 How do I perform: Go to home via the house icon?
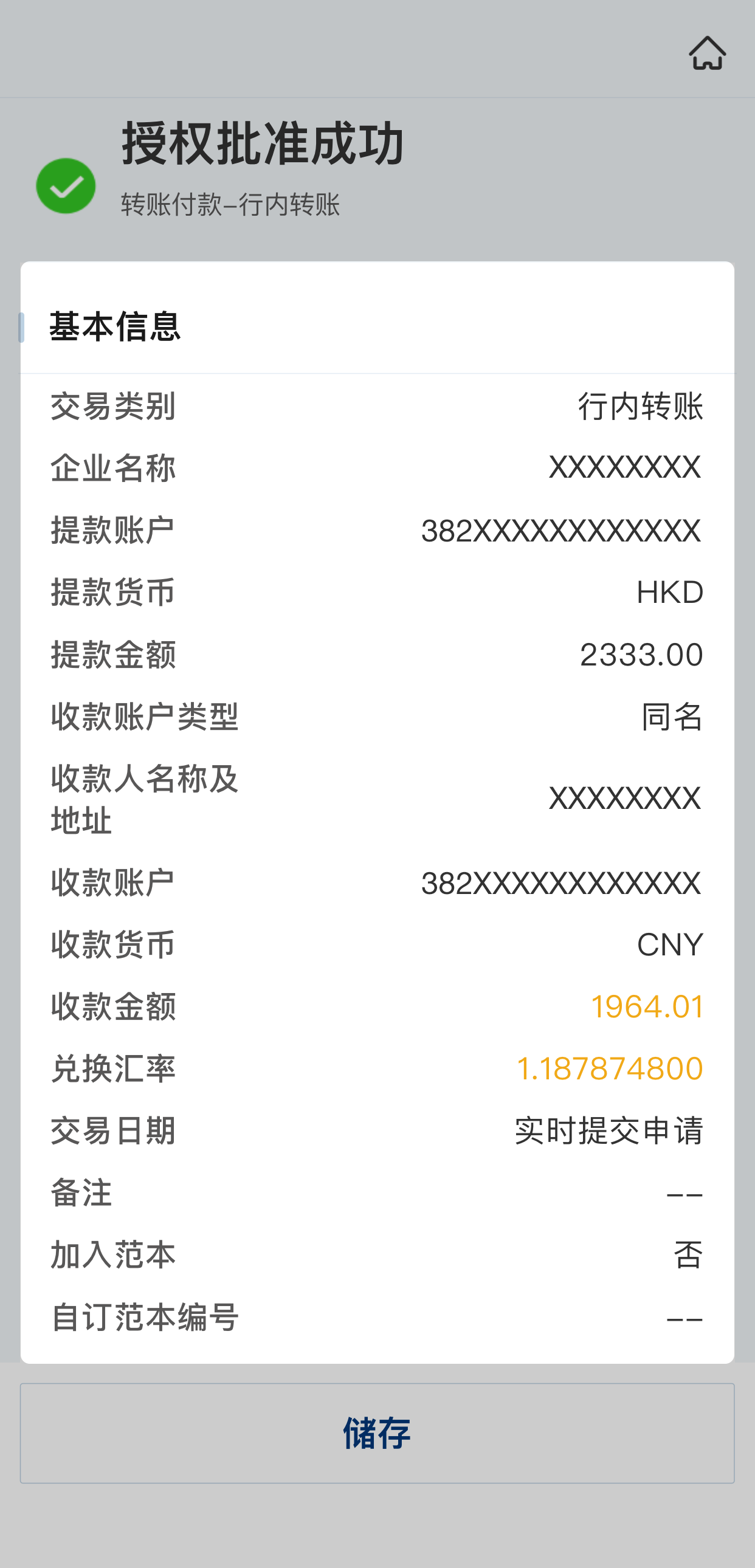tap(707, 53)
